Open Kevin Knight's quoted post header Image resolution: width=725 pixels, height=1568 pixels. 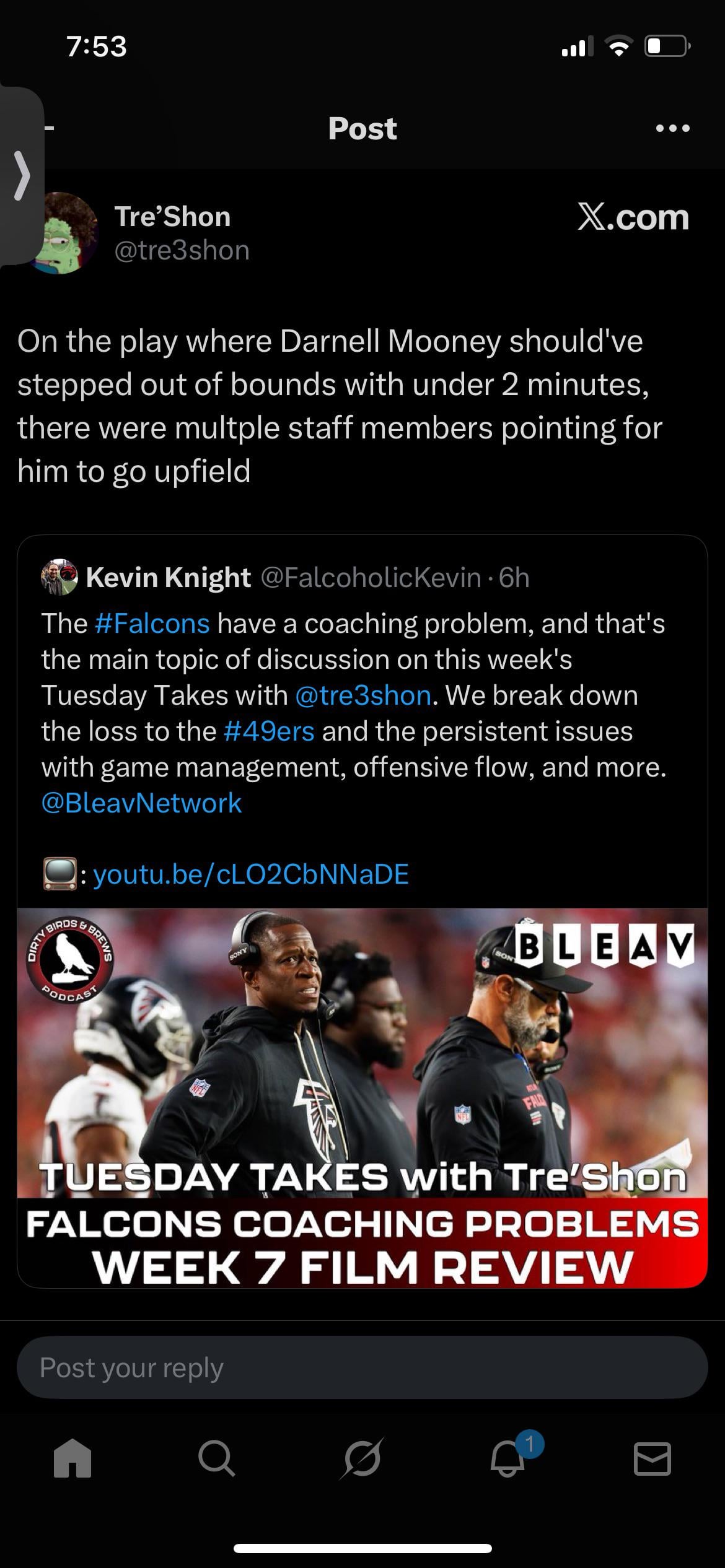[x=169, y=578]
